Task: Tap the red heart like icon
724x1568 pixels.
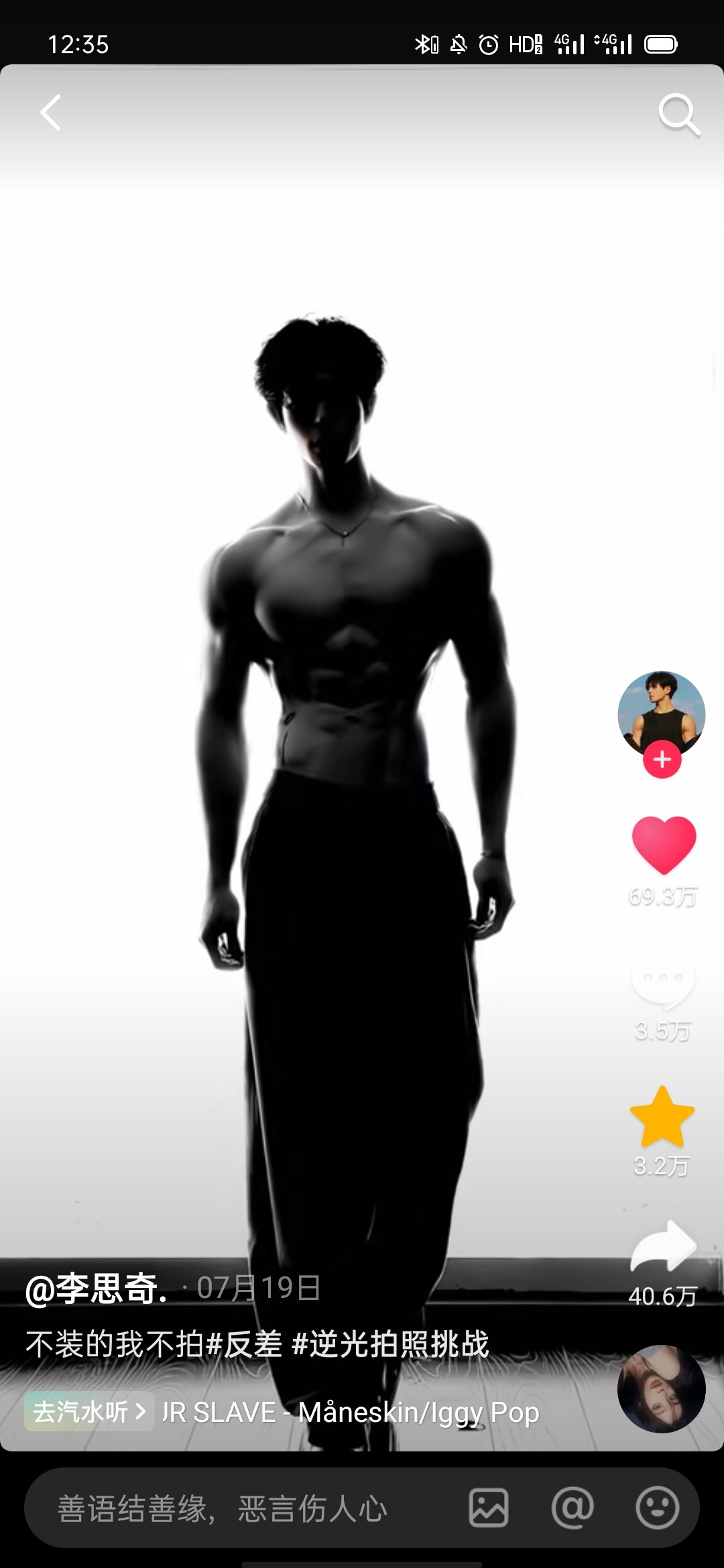Action: (x=664, y=844)
